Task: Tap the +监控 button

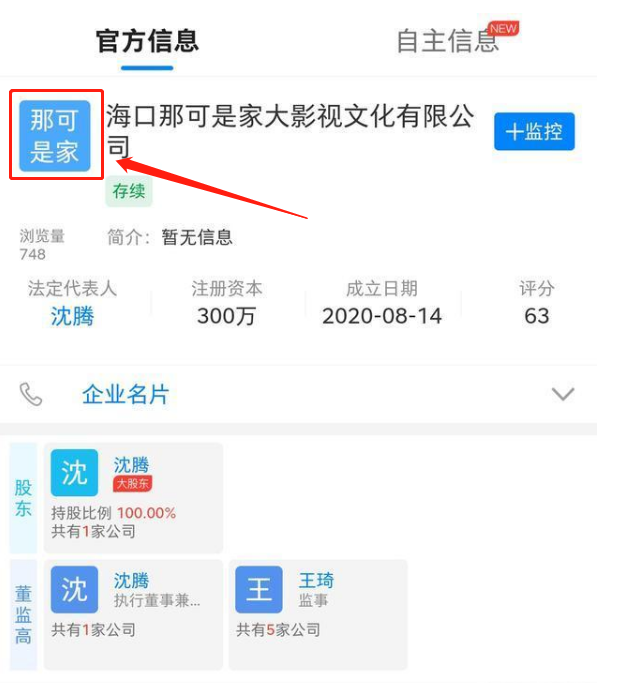Action: point(534,132)
